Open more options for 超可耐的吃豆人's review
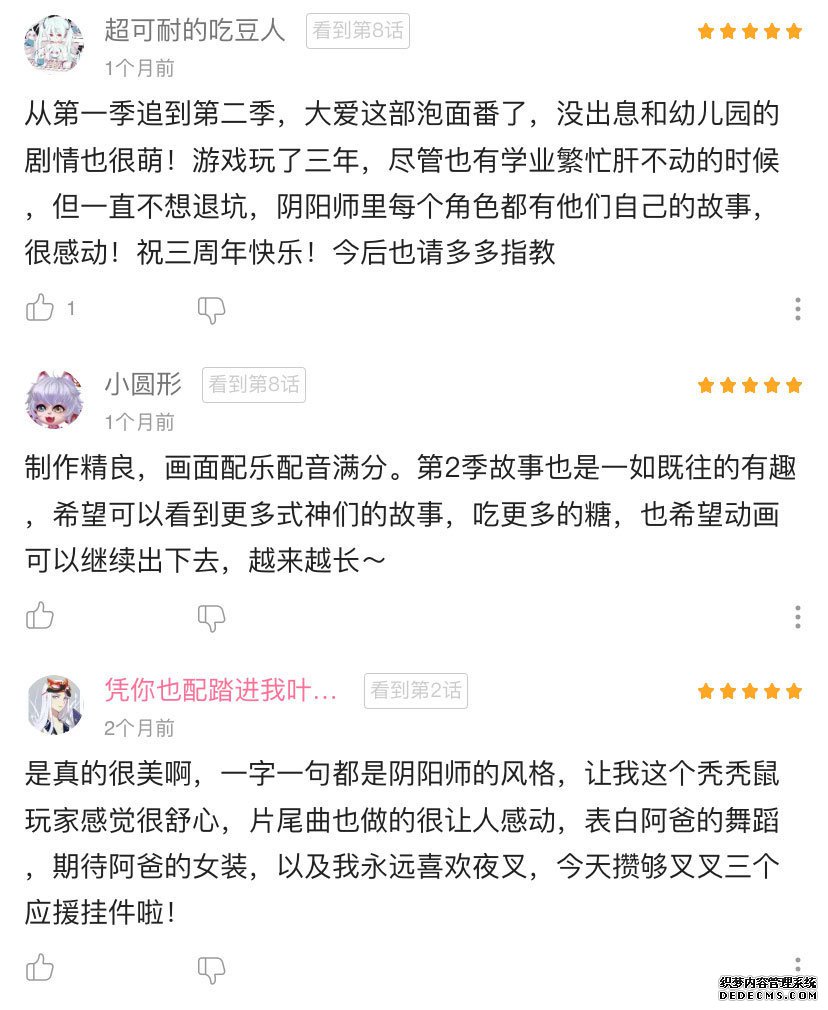Viewport: 828px width, 1010px height. pos(797,308)
